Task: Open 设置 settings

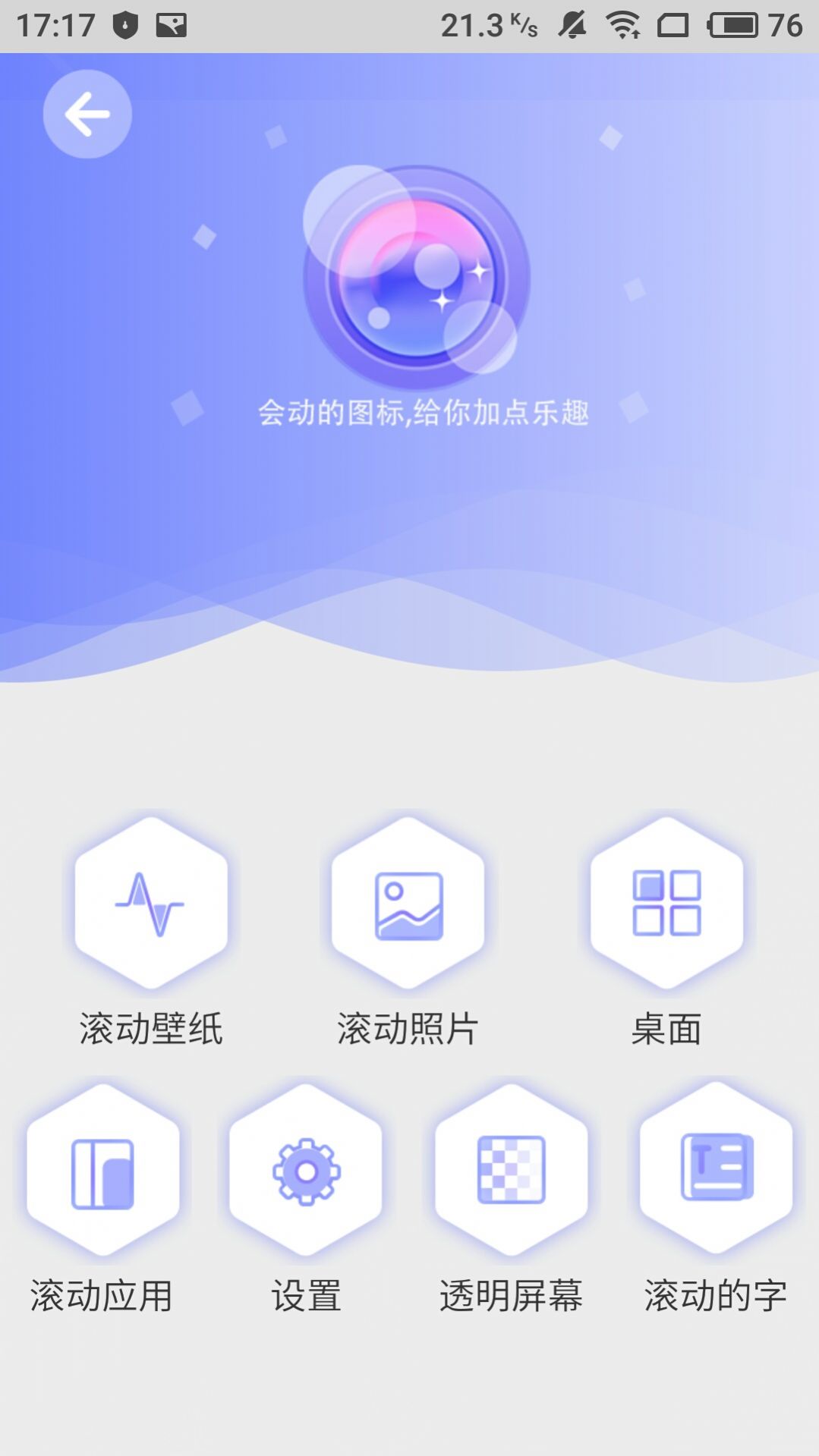Action: pyautogui.click(x=306, y=1171)
